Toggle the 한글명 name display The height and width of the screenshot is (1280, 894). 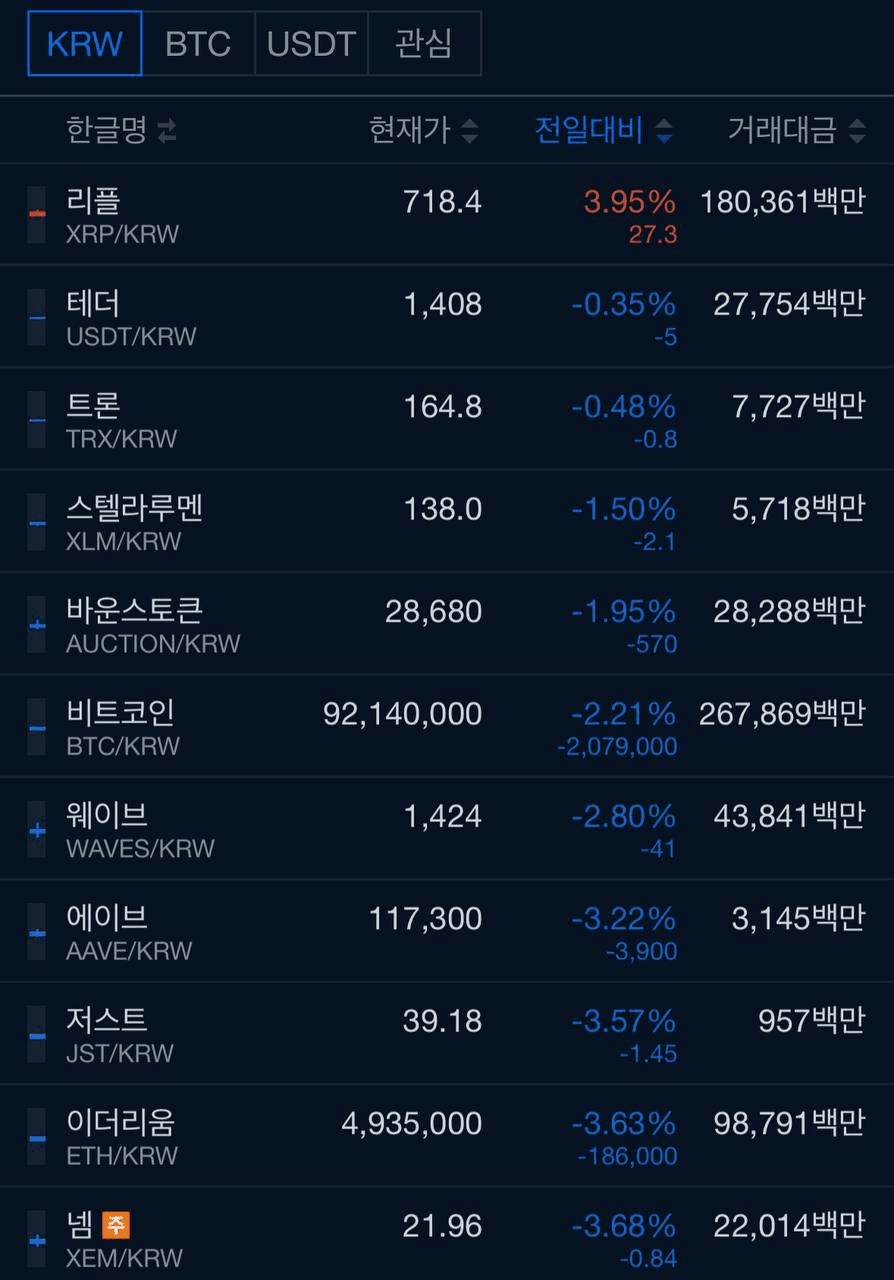[x=121, y=130]
